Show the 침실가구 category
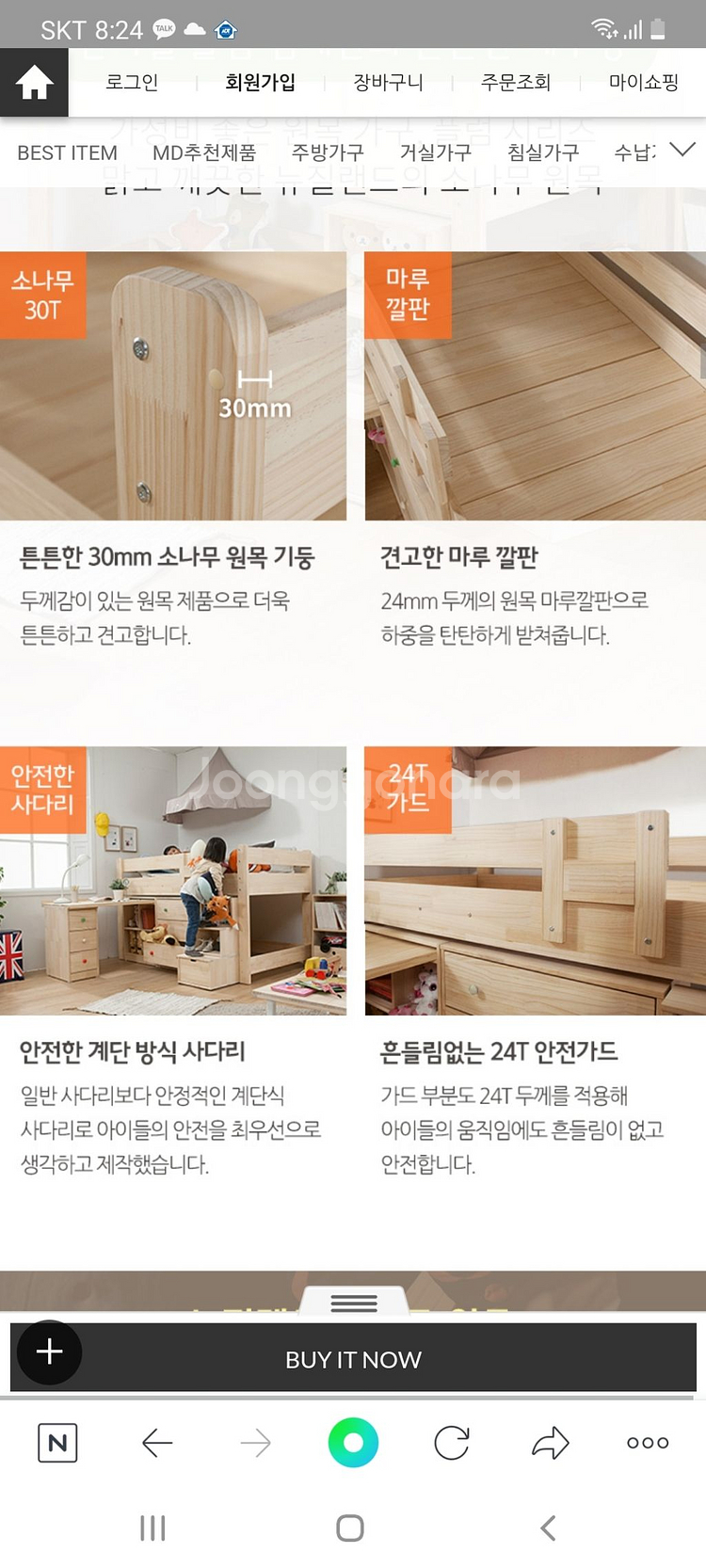The height and width of the screenshot is (1568, 706). pyautogui.click(x=543, y=152)
